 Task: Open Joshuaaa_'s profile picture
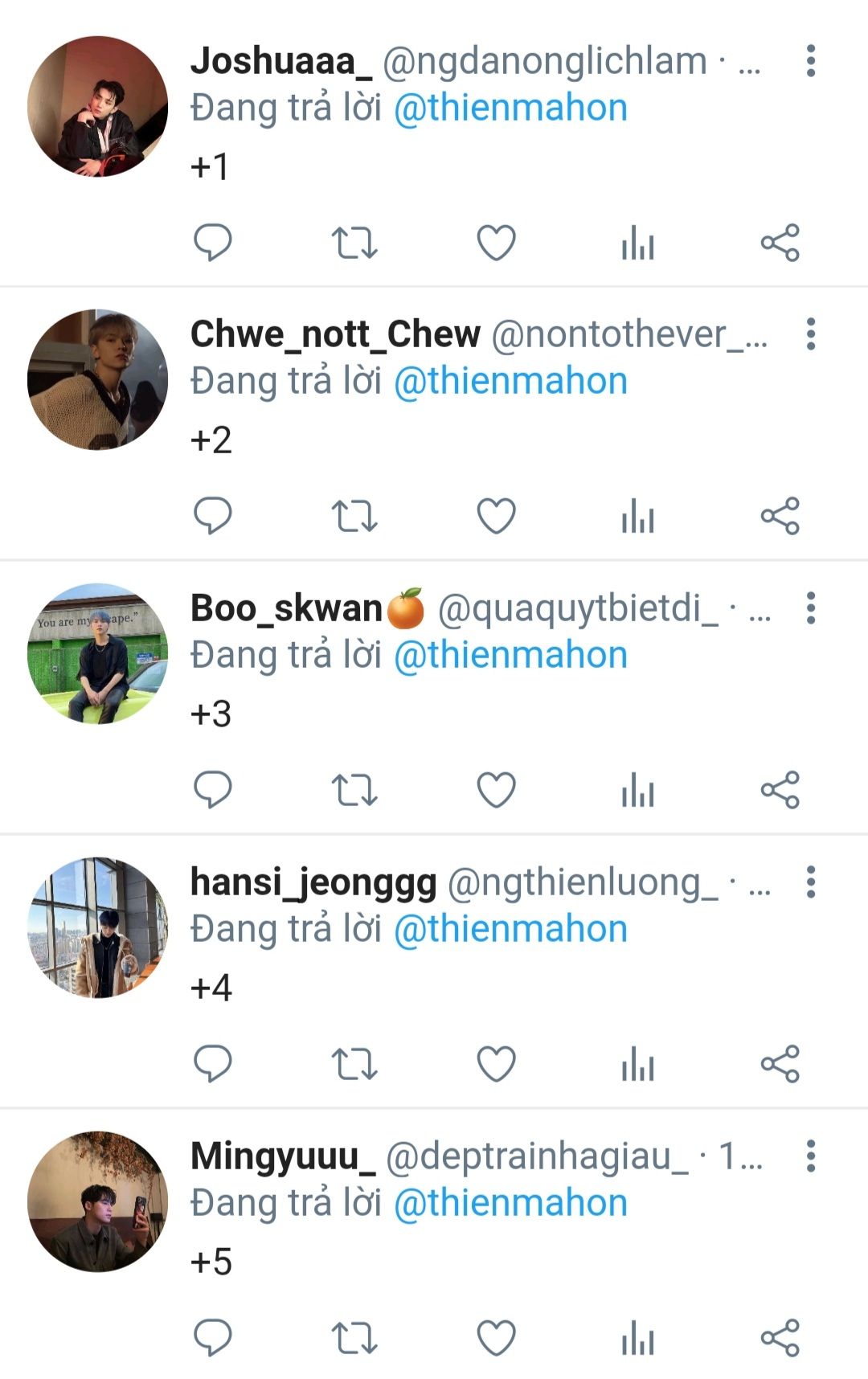point(98,106)
